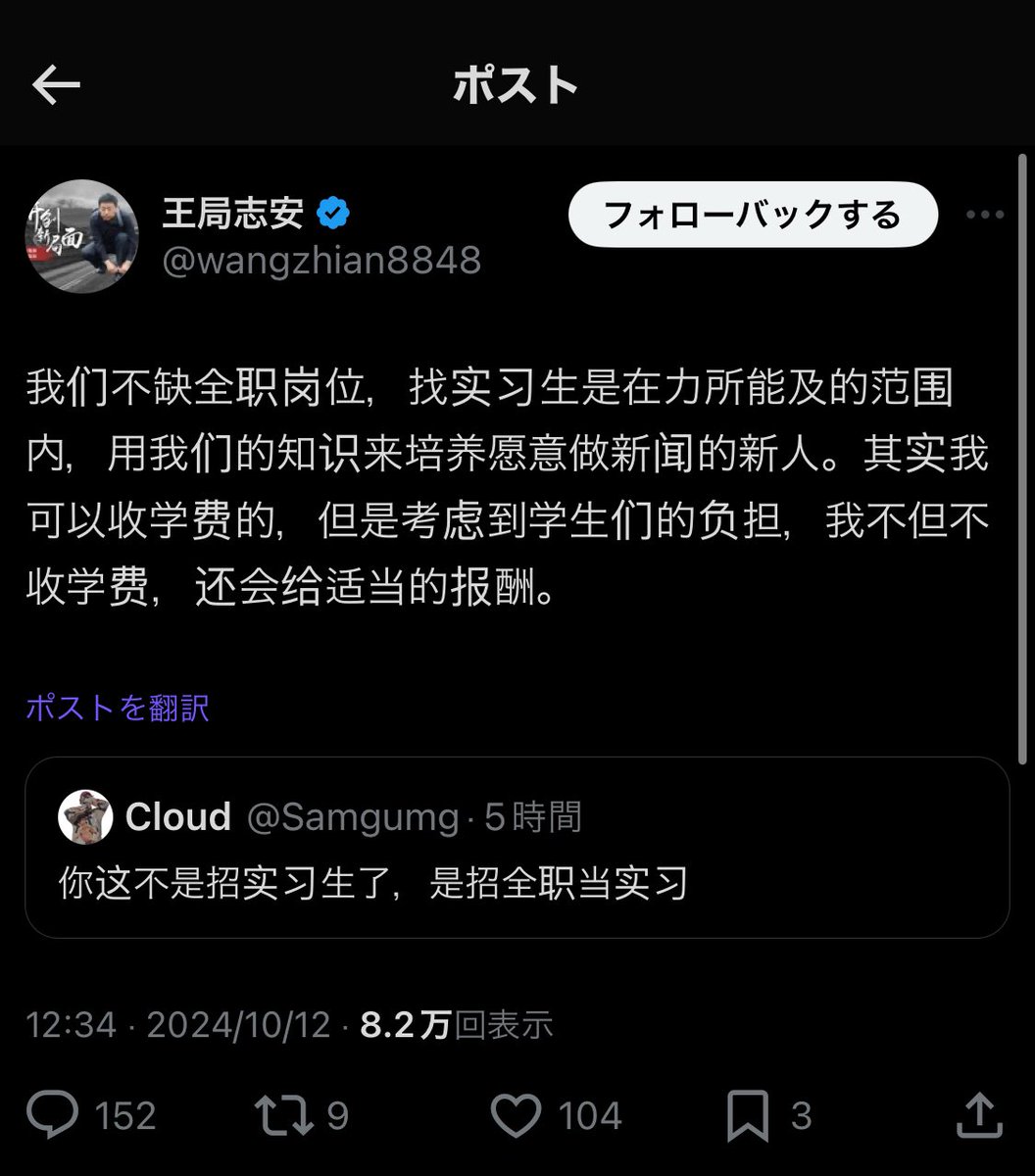1035x1176 pixels.
Task: Open Cloud's avatar in the quoted post
Action: coord(88,816)
